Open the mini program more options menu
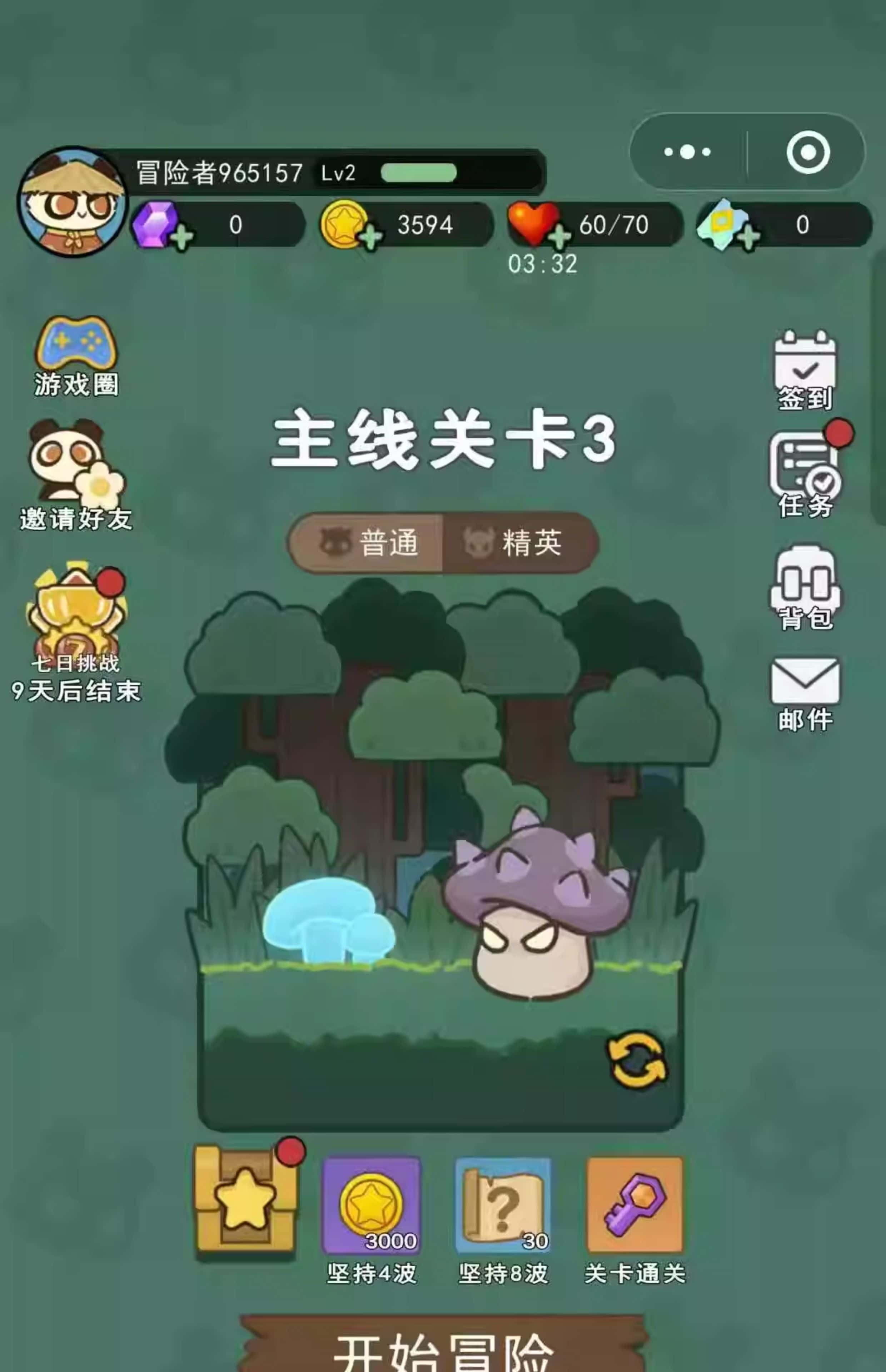Screen dimensions: 886x1372 click(687, 153)
